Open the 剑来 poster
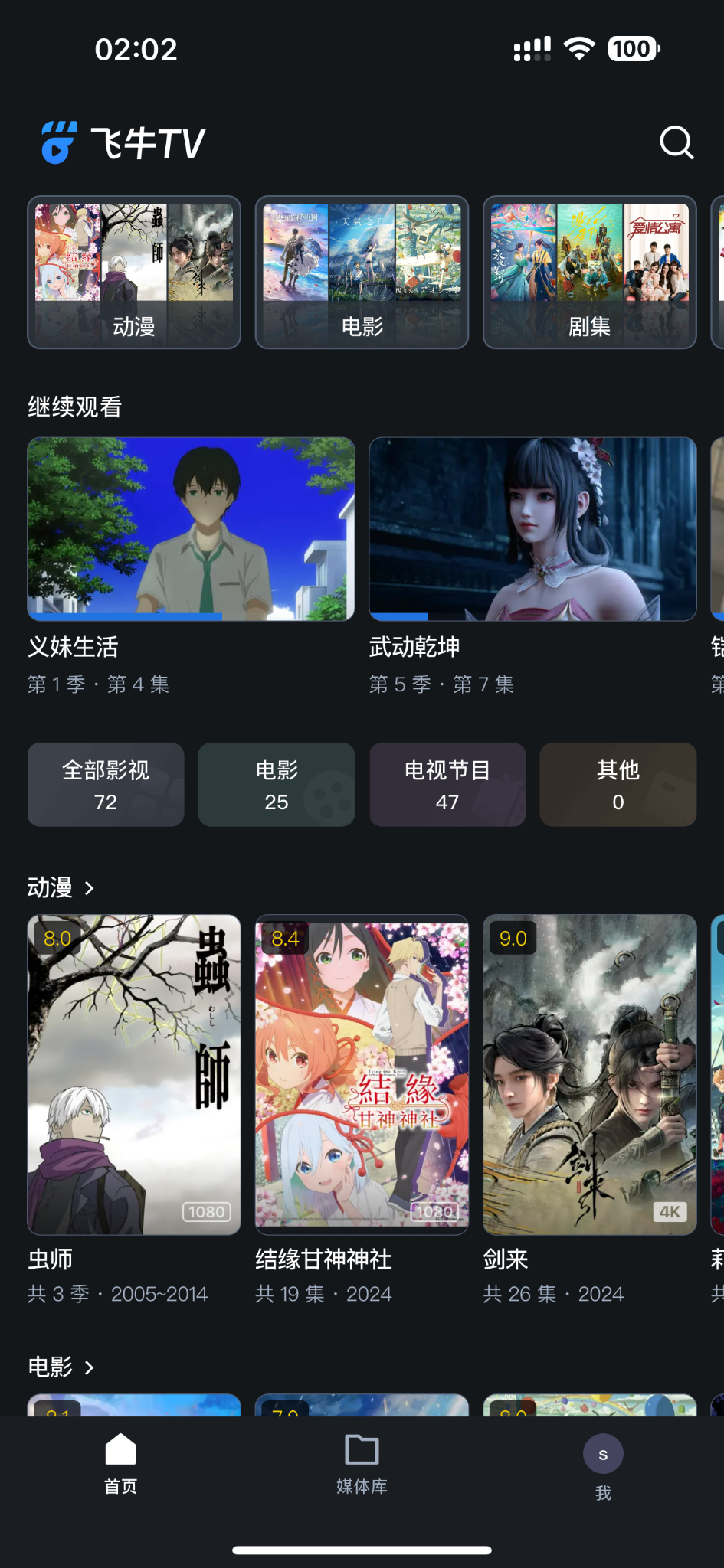Image resolution: width=724 pixels, height=1568 pixels. pyautogui.click(x=589, y=1074)
